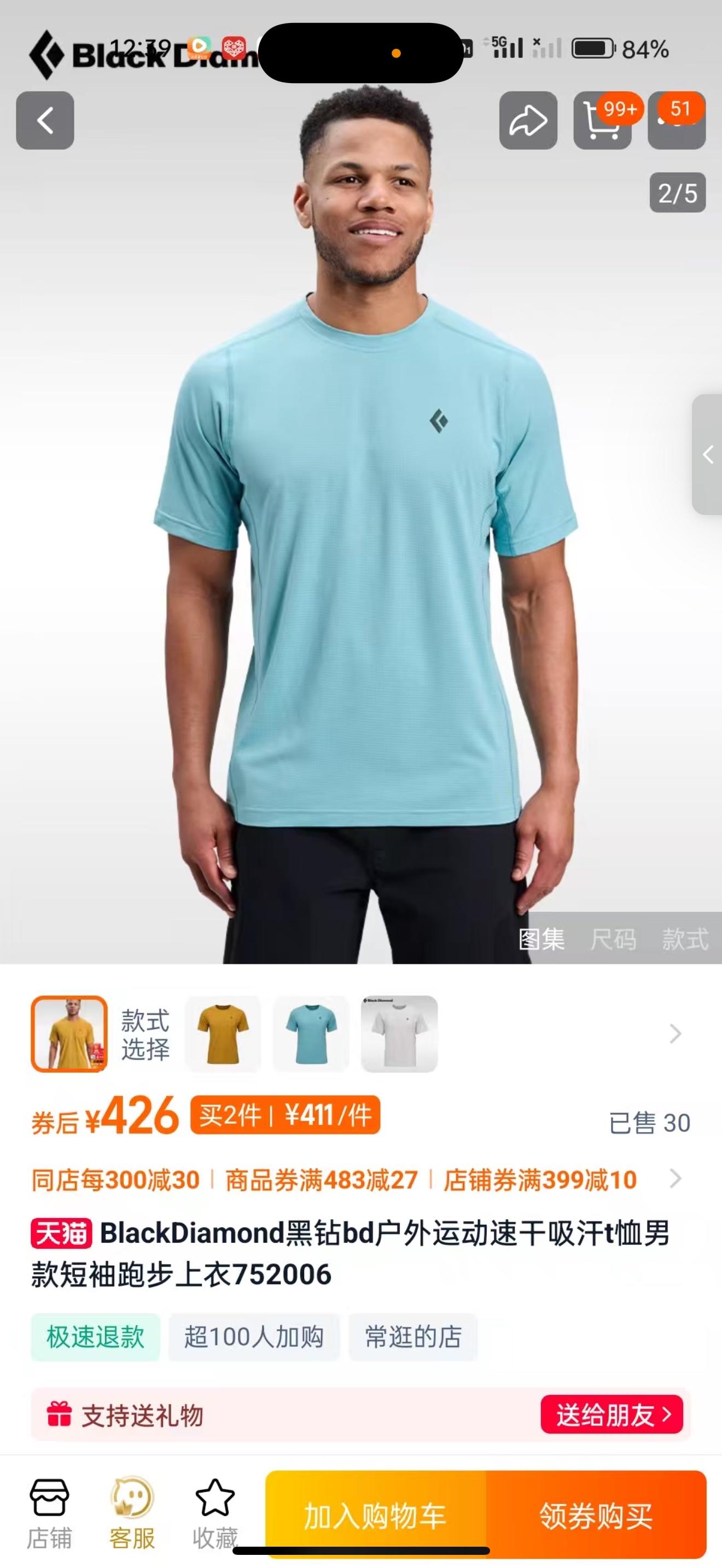Screen dimensions: 722x1568
Task: Switch to the 尺码 tab
Action: (613, 939)
